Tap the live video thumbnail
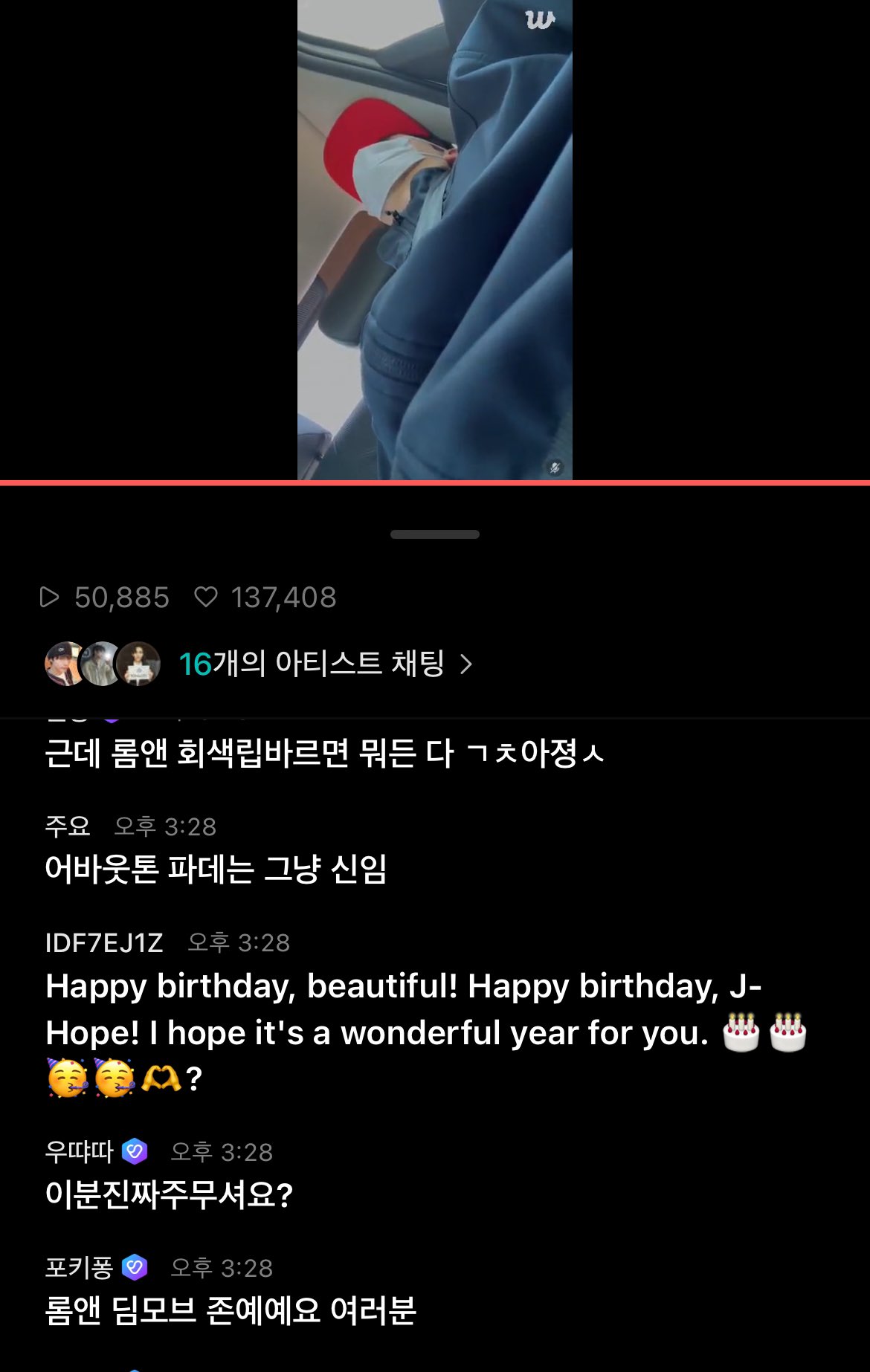Image resolution: width=870 pixels, height=1372 pixels. (435, 238)
